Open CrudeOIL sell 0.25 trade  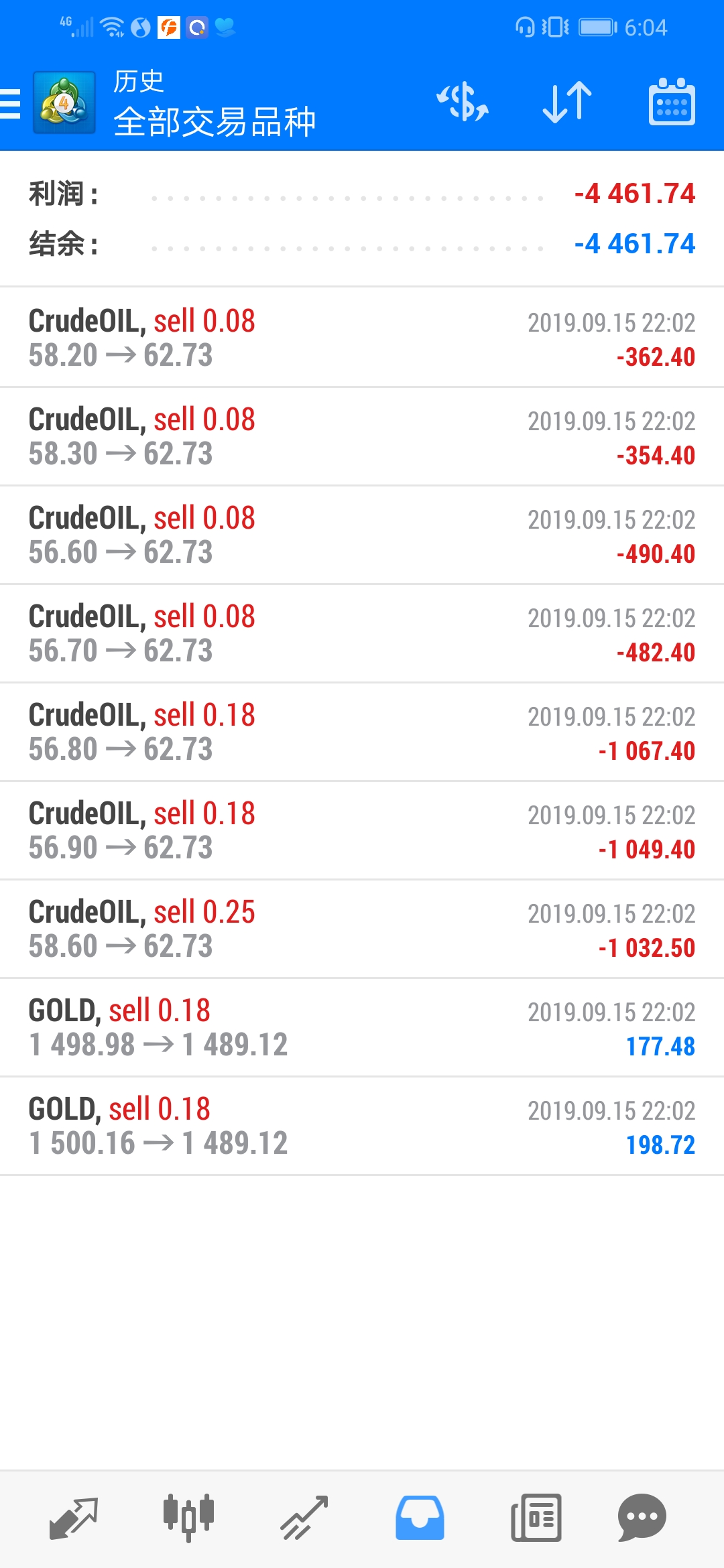(362, 929)
